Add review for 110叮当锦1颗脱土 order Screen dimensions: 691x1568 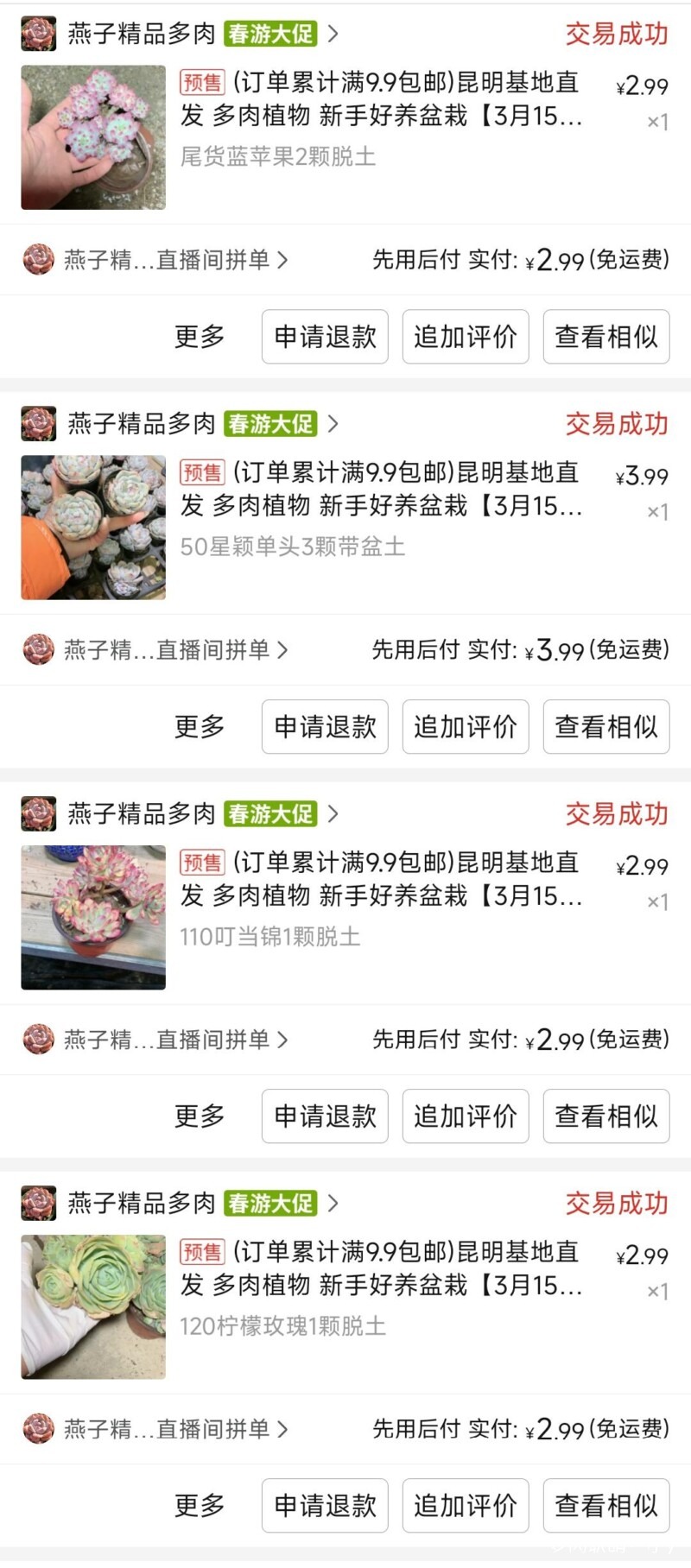pos(466,1116)
